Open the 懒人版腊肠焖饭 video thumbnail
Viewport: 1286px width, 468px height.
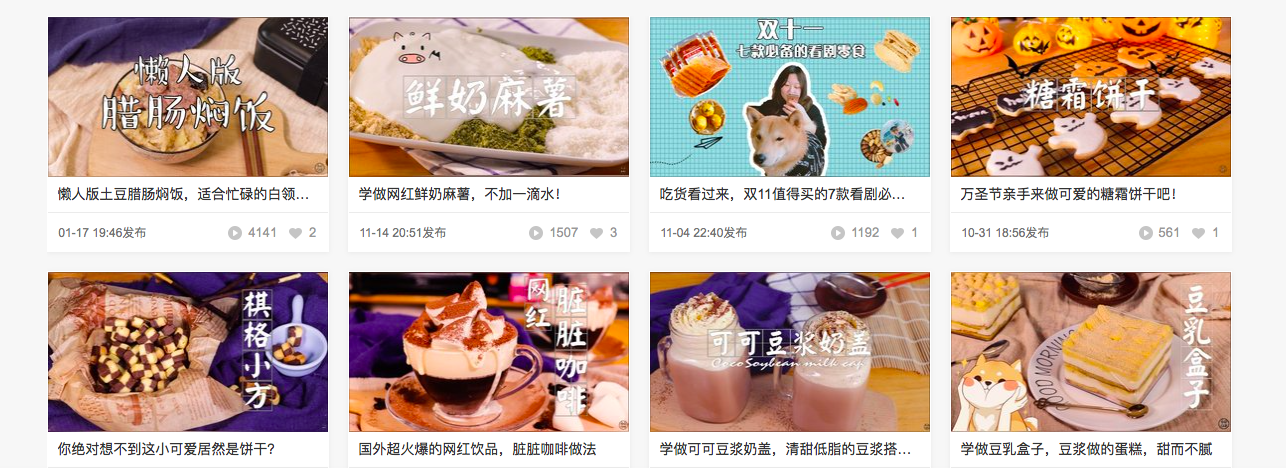(x=188, y=97)
